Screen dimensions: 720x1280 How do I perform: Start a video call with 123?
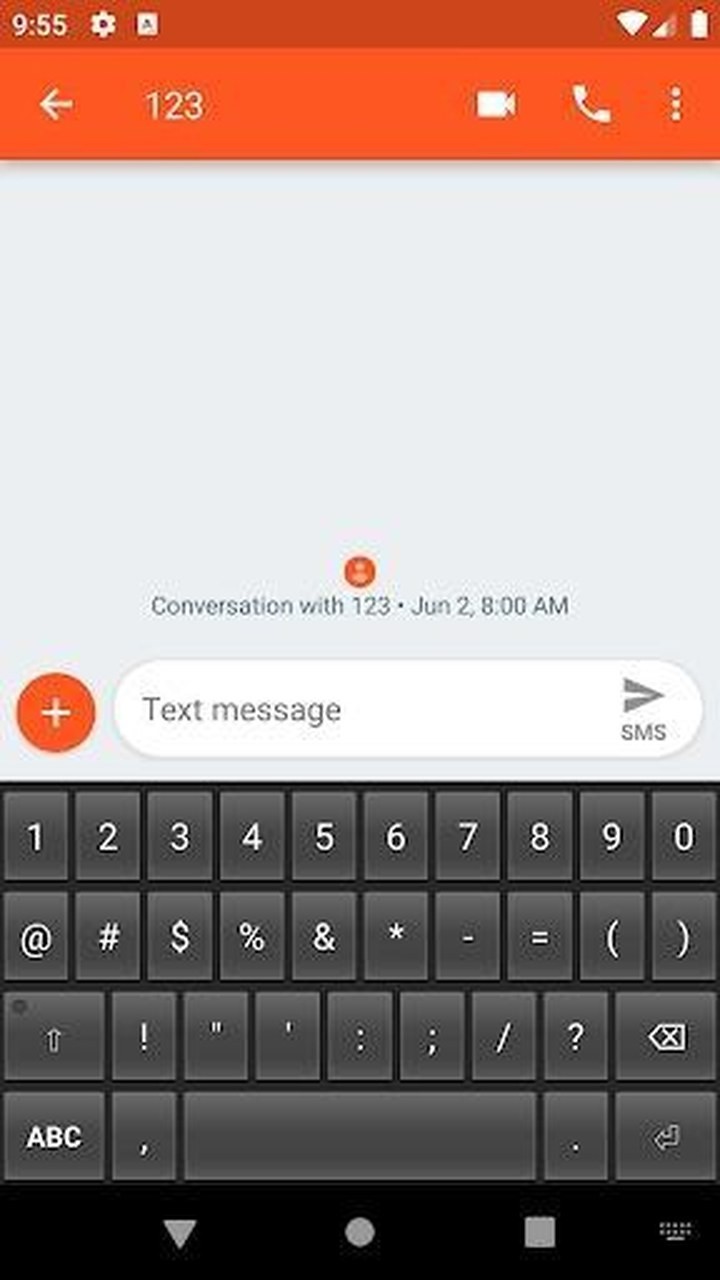click(496, 104)
